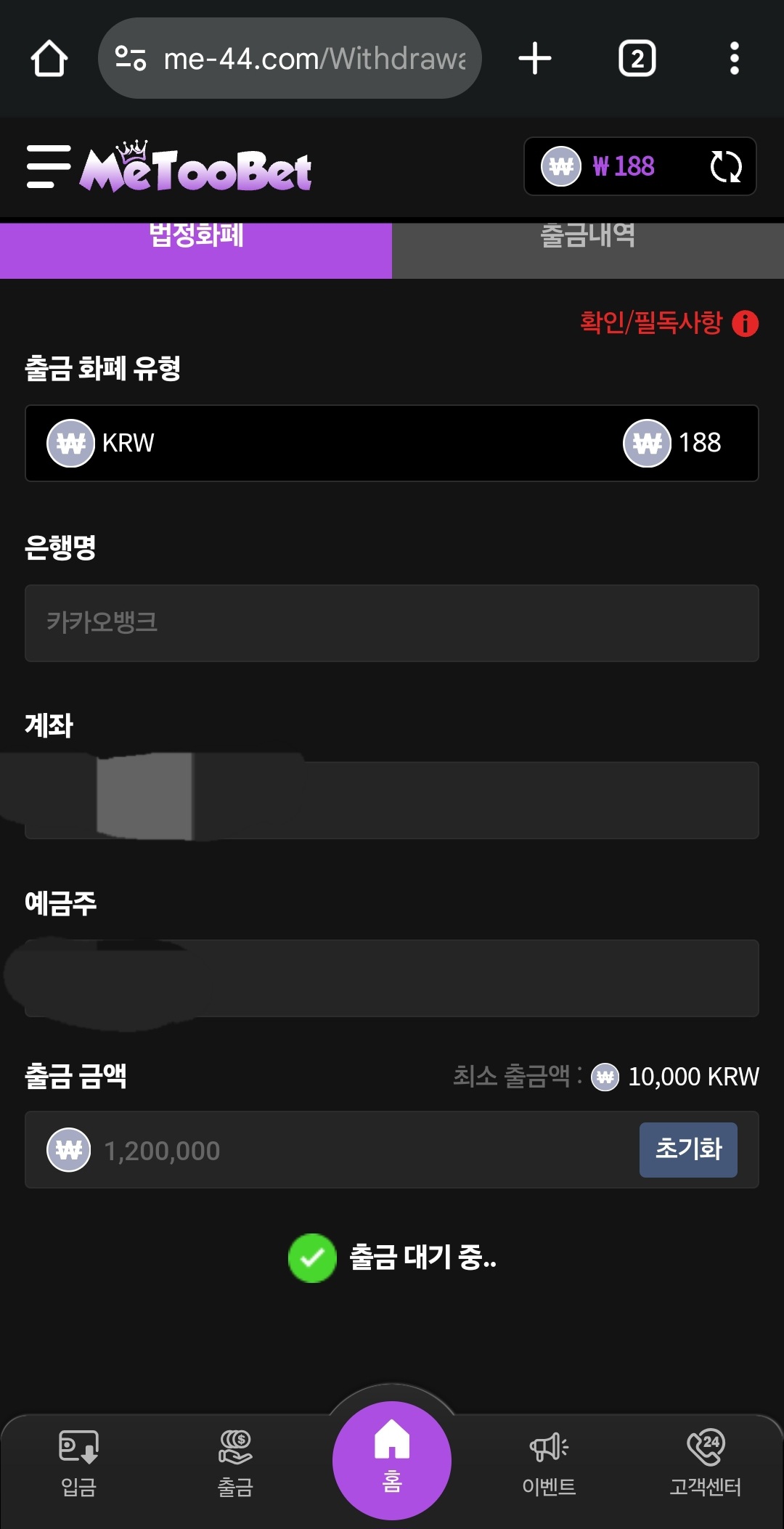
Task: View the open tabs switcher
Action: click(637, 59)
